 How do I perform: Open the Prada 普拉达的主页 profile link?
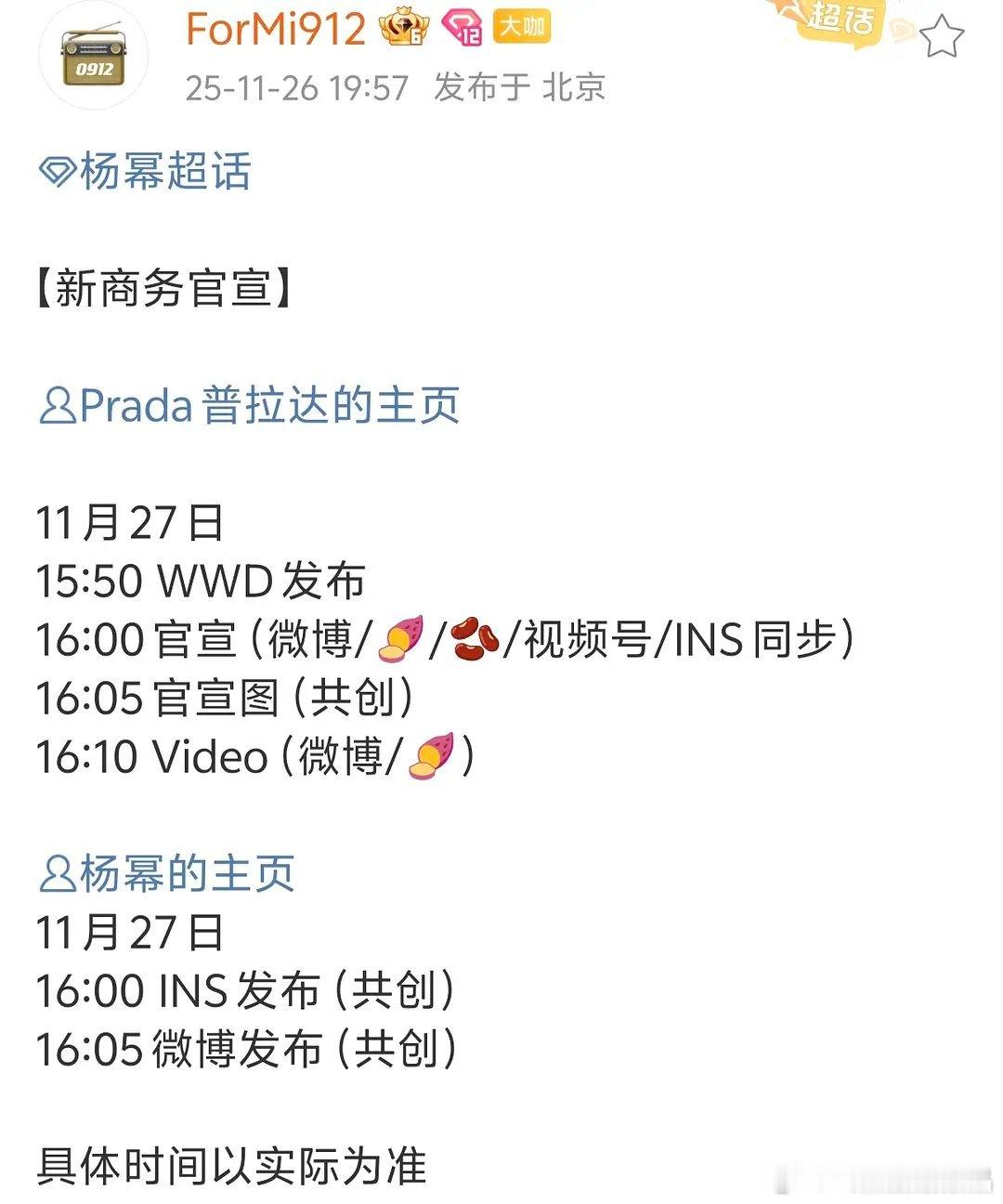[269, 406]
